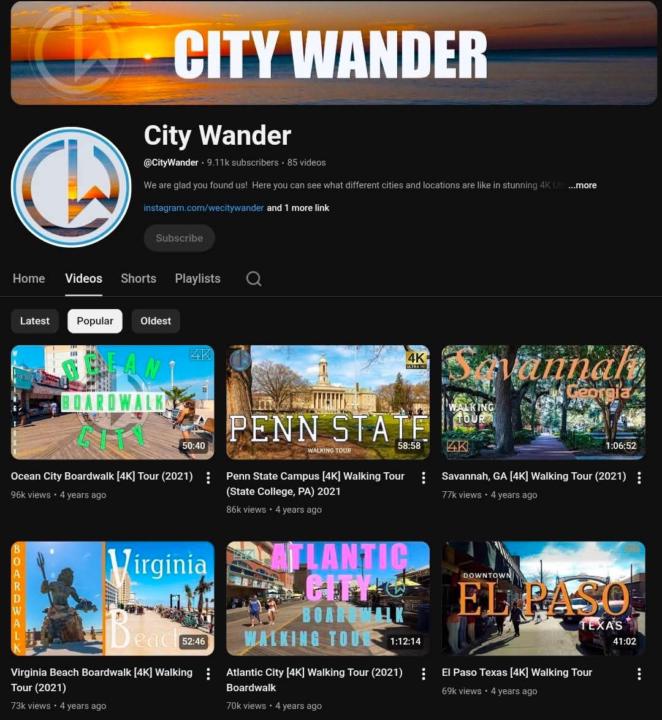Switch to the Home tab
The height and width of the screenshot is (720, 662).
tap(29, 279)
